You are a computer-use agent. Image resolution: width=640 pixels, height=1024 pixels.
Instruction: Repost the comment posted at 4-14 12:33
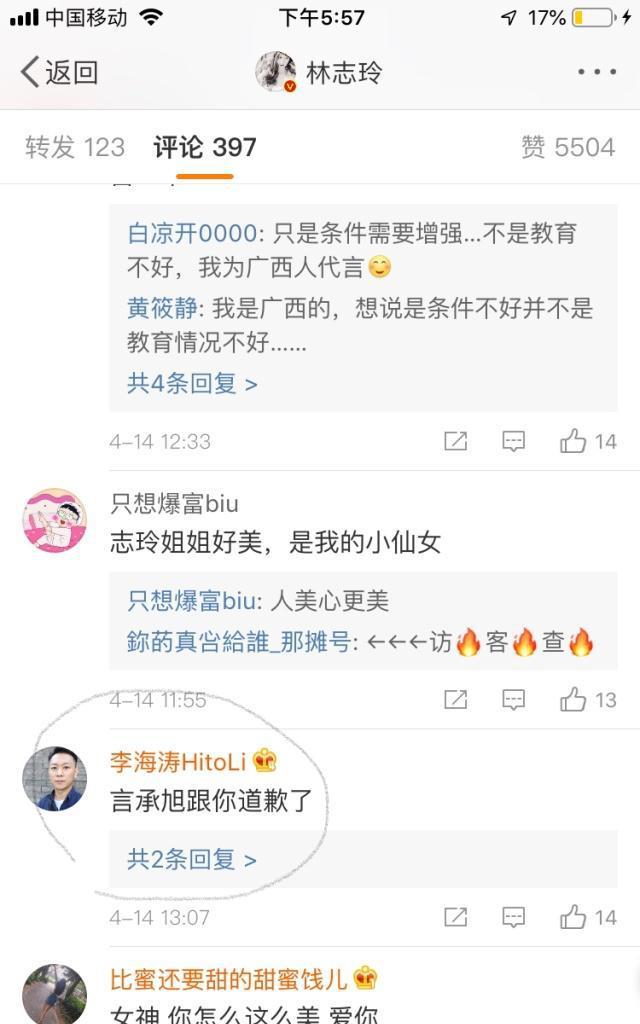click(455, 442)
